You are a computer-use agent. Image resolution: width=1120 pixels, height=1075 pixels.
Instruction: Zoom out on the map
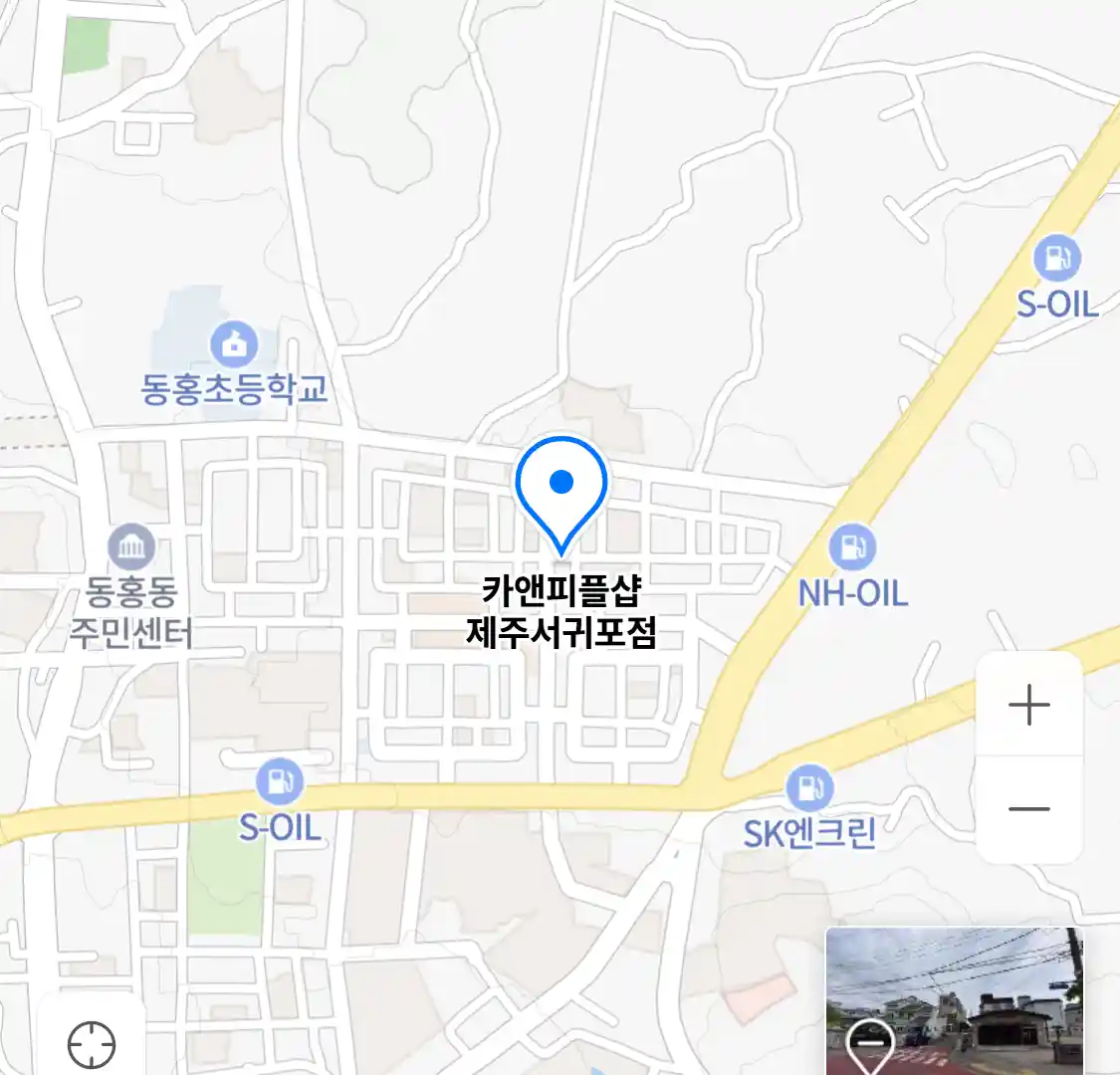1028,808
